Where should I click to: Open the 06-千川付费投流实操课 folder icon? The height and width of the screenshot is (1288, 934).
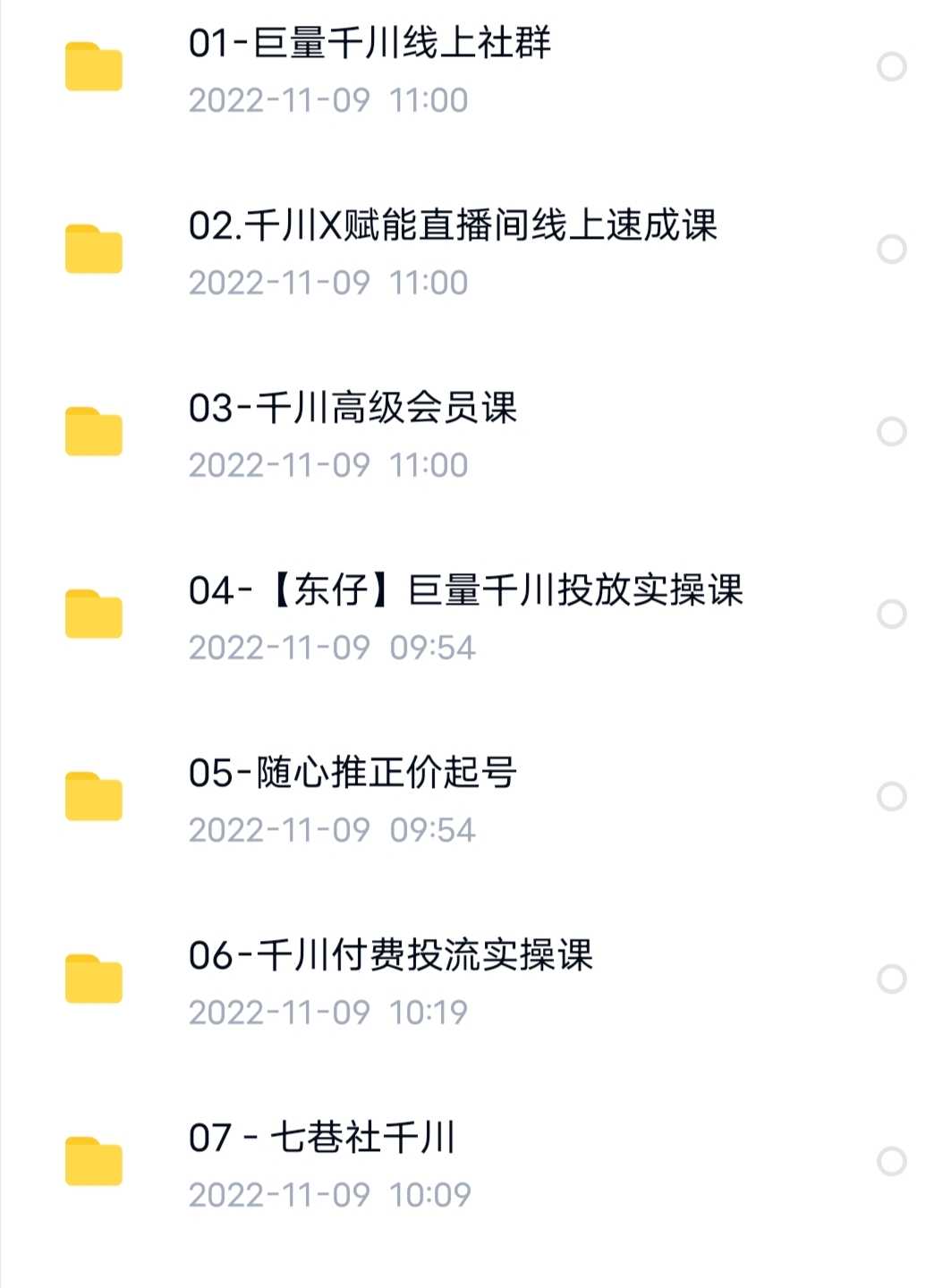[x=96, y=977]
